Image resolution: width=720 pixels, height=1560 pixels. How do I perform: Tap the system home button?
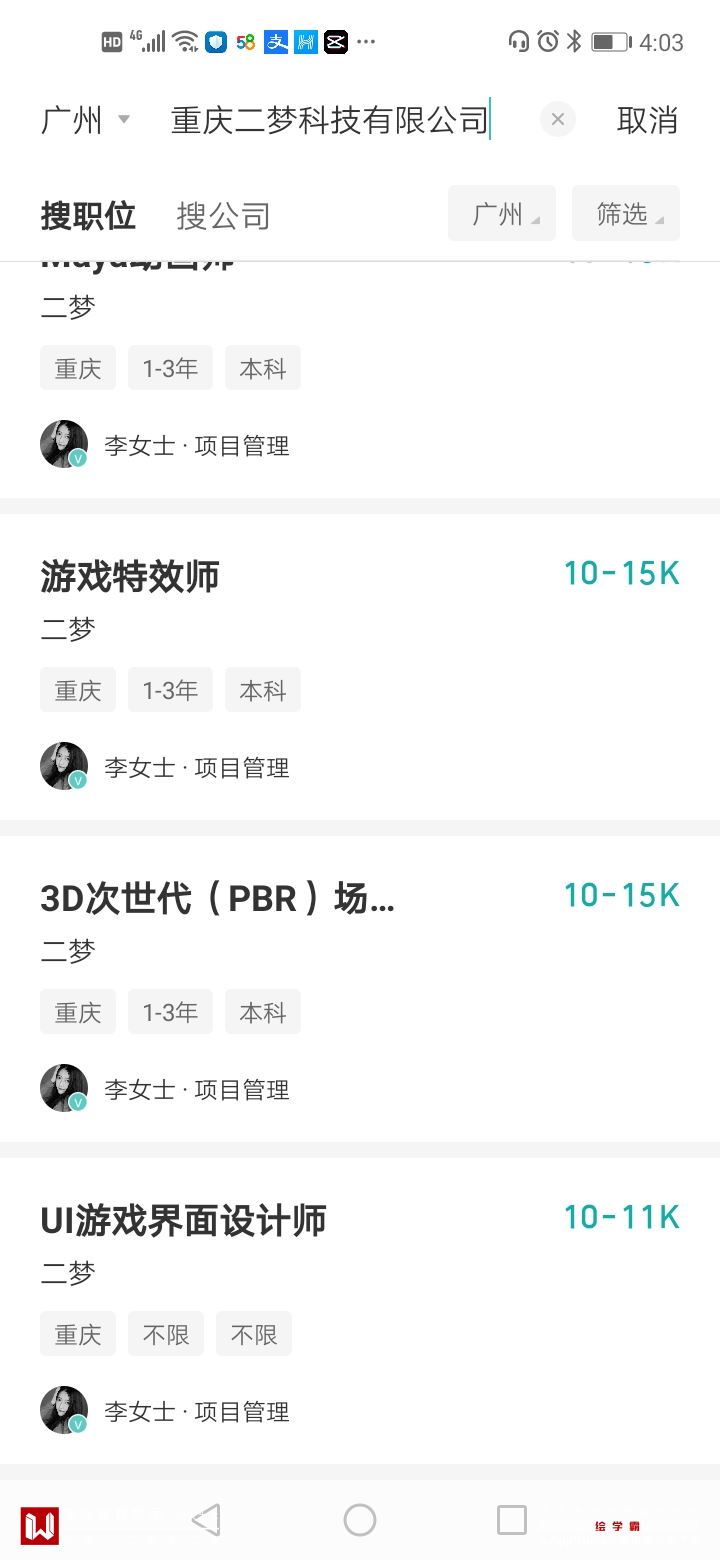pyautogui.click(x=360, y=1520)
